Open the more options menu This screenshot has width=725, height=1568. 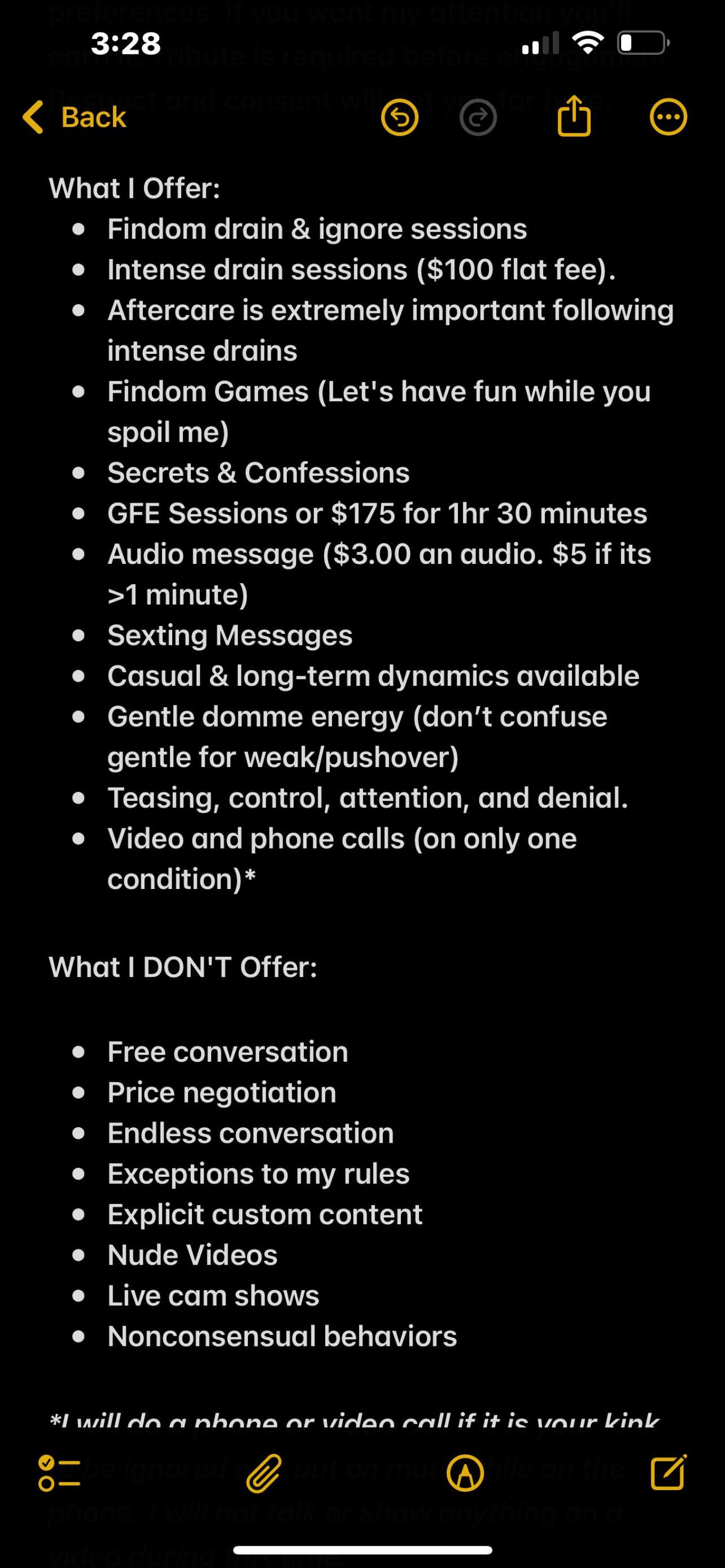click(668, 117)
